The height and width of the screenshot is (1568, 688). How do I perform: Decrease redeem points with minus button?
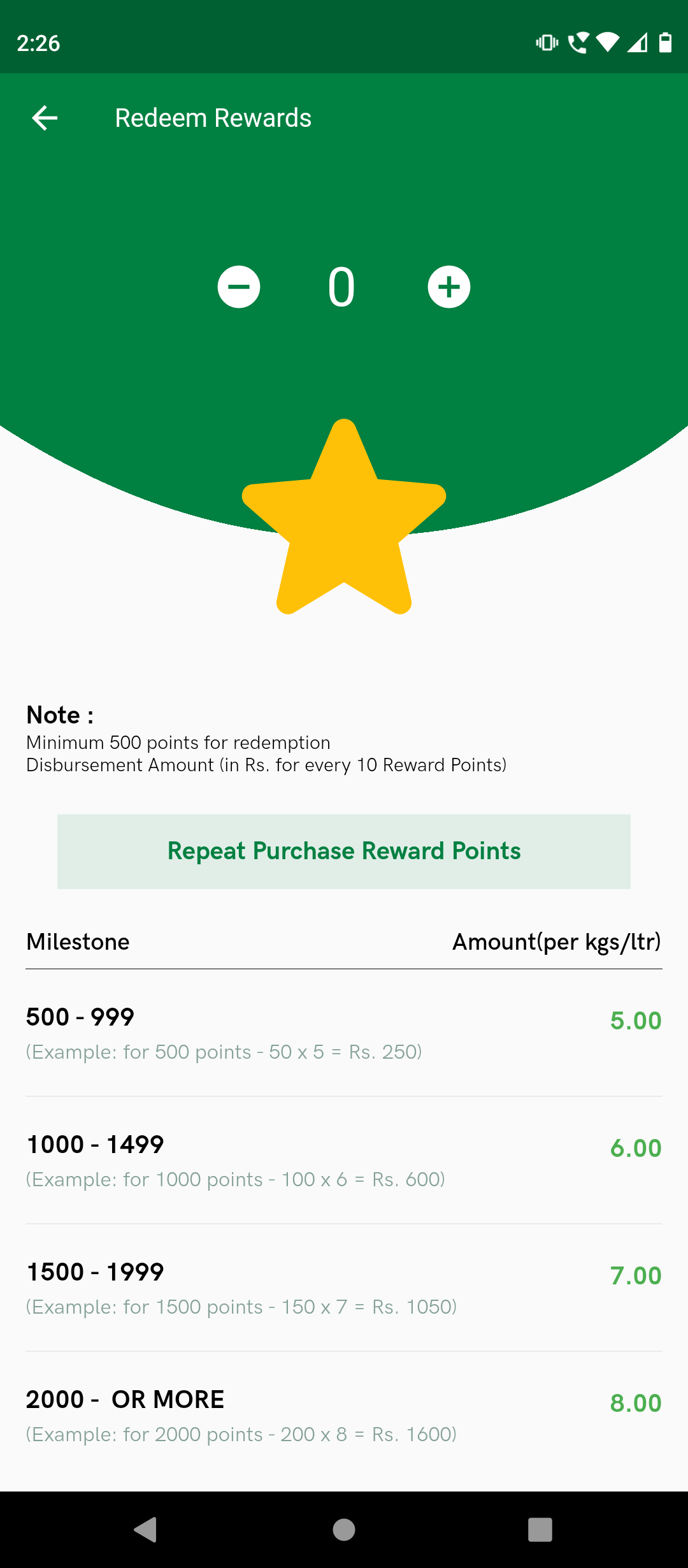tap(239, 287)
